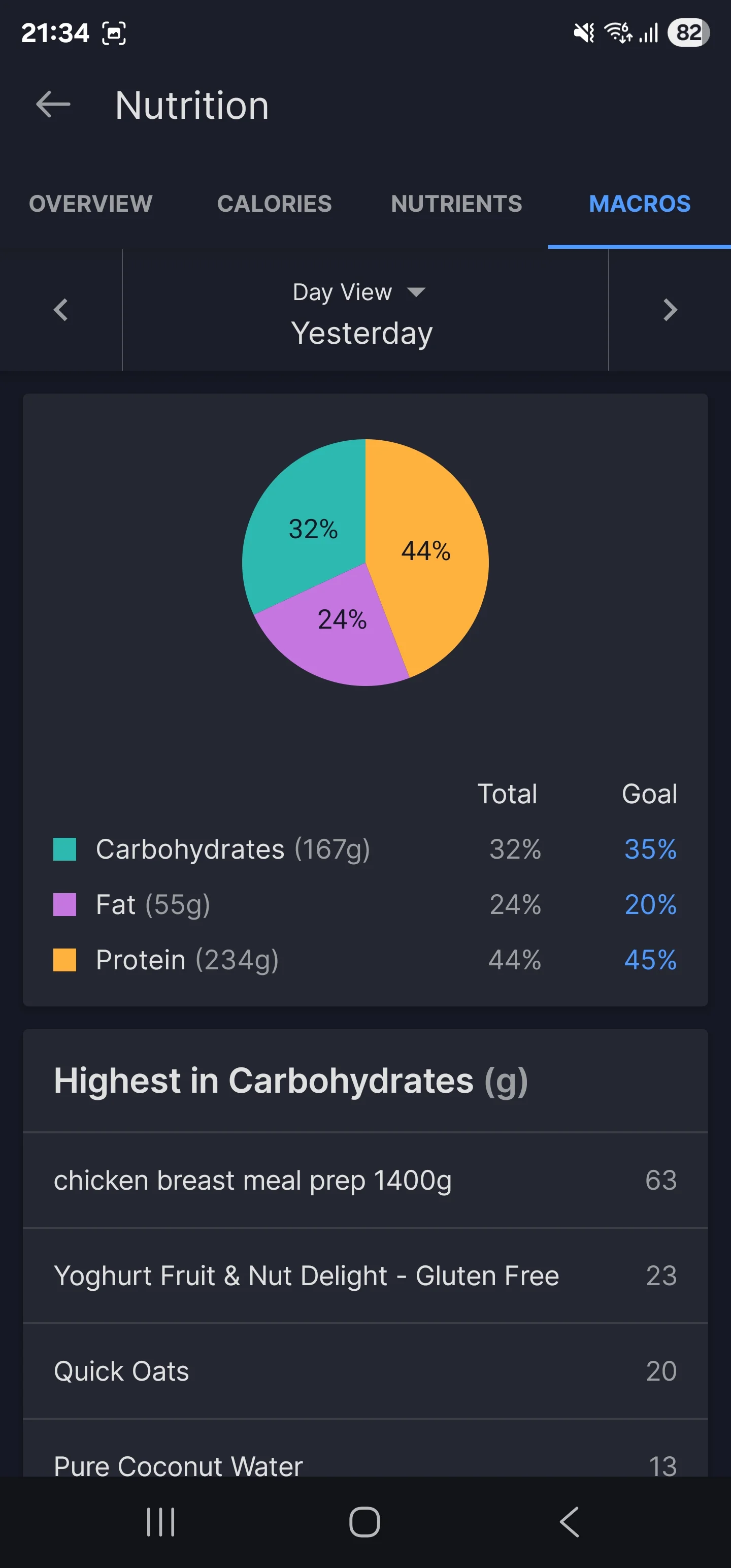Edit the 35% carbohydrates goal
731x1568 pixels.
click(650, 848)
